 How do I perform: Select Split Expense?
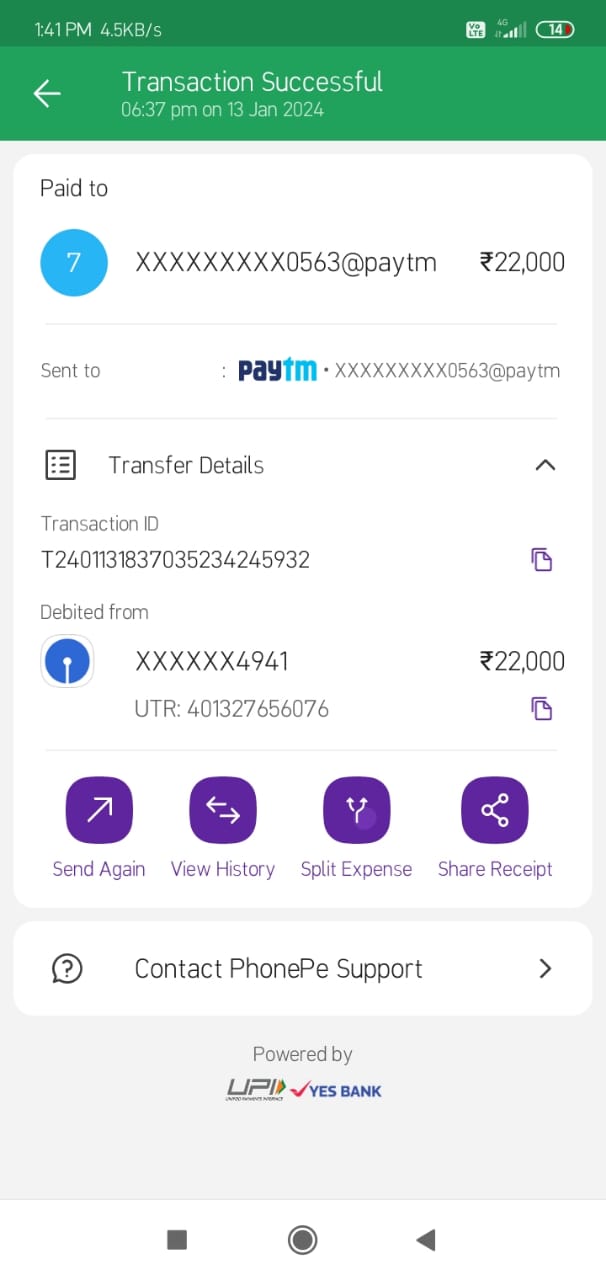coord(356,810)
